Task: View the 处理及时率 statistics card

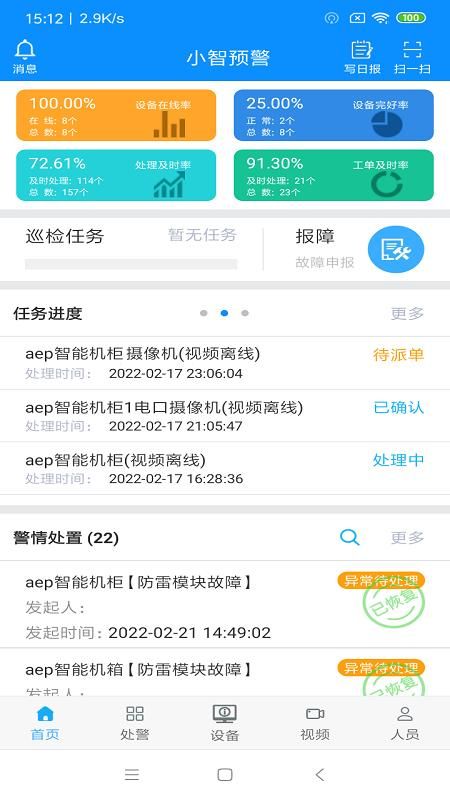Action: 116,176
